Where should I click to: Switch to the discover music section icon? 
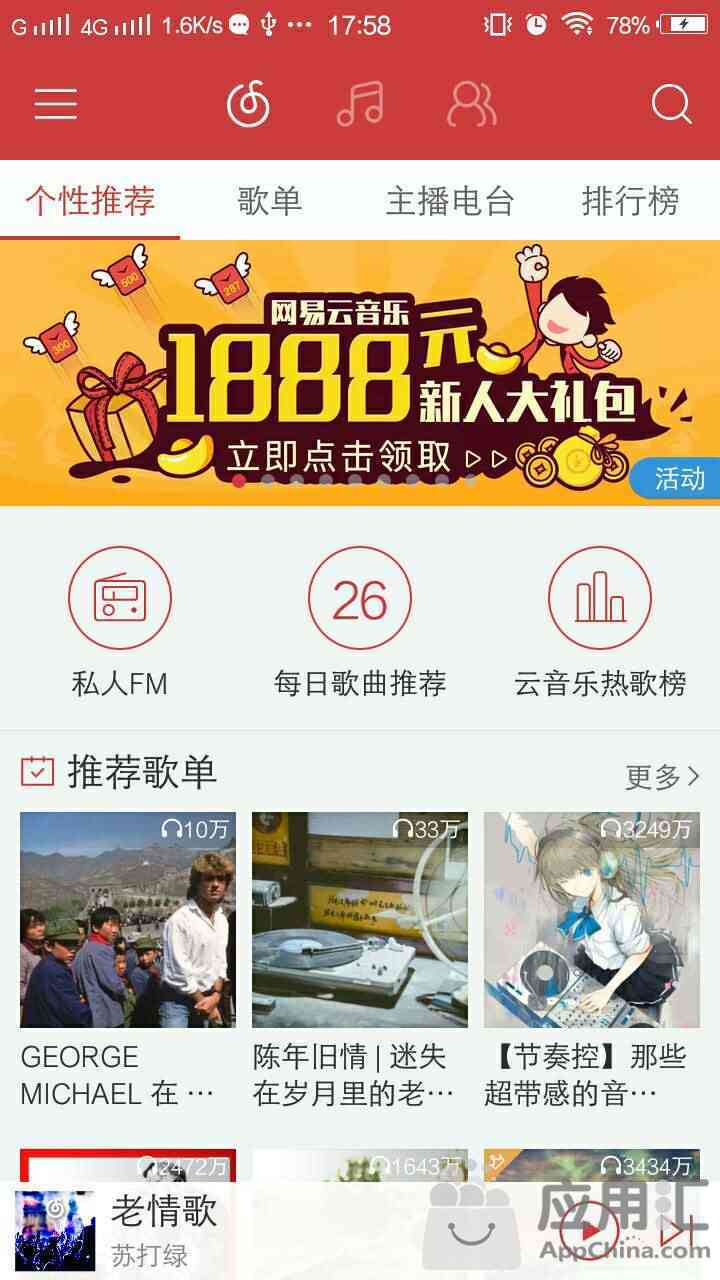click(x=248, y=104)
